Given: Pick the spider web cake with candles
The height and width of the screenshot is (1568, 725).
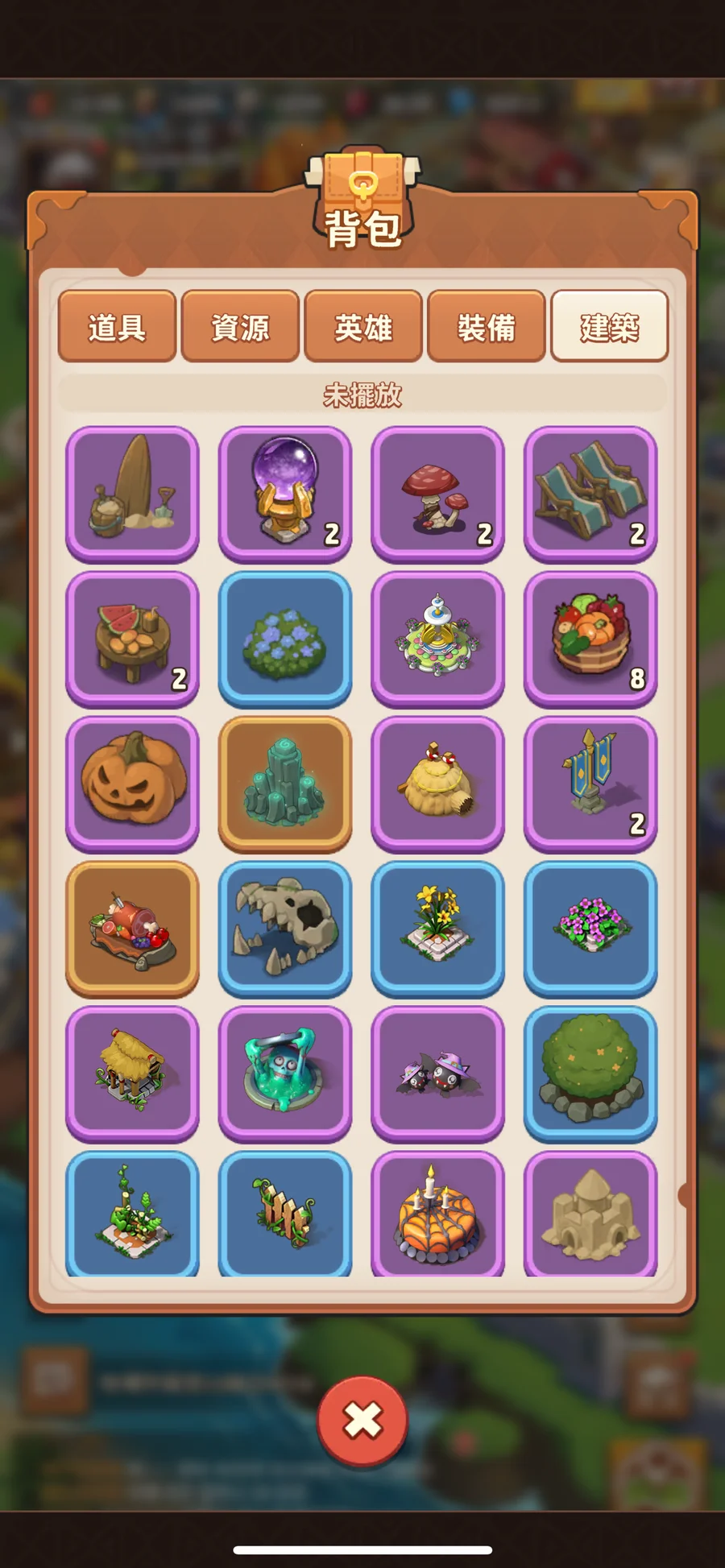Looking at the screenshot, I should click(x=437, y=1214).
